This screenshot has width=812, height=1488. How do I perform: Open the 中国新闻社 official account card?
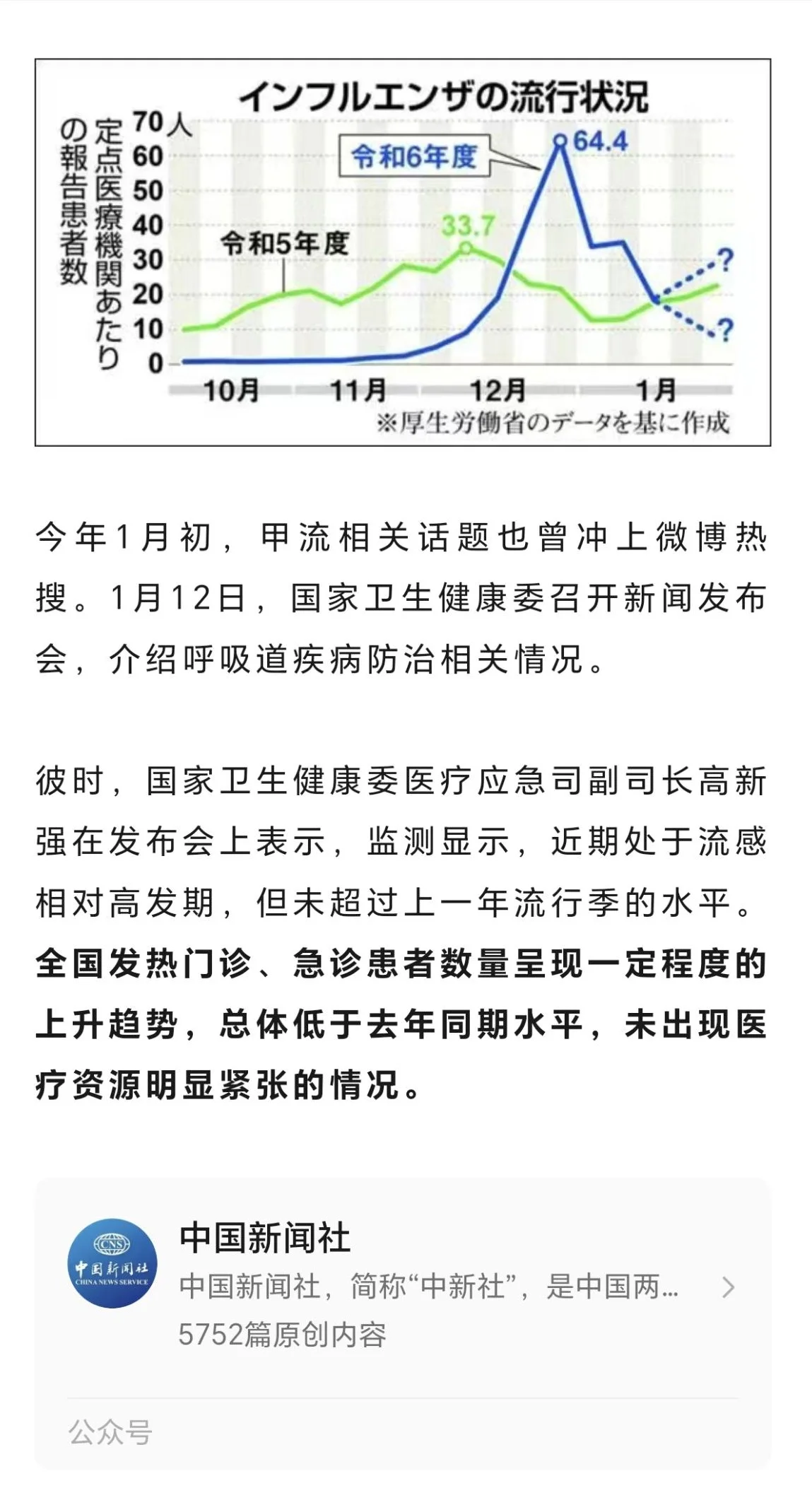tap(401, 1285)
